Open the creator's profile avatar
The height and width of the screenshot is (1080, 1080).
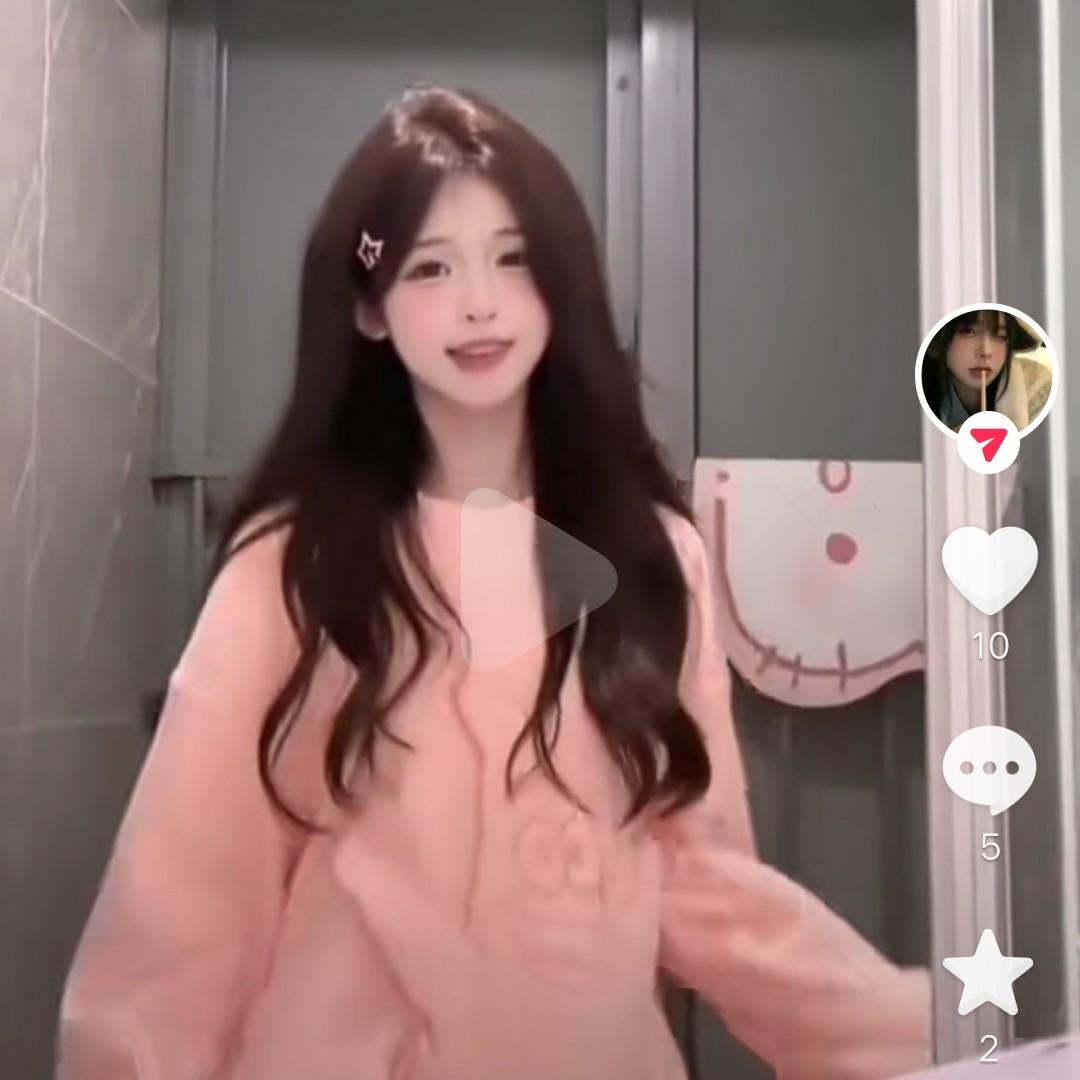click(x=987, y=373)
